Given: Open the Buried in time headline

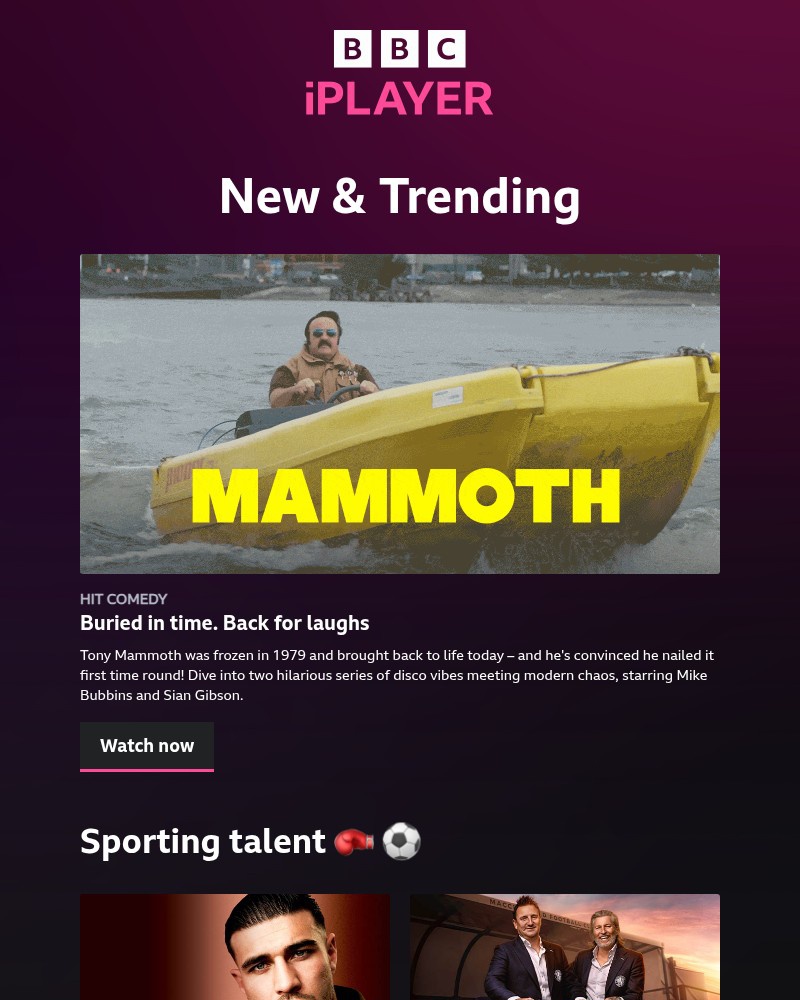Looking at the screenshot, I should pos(225,623).
